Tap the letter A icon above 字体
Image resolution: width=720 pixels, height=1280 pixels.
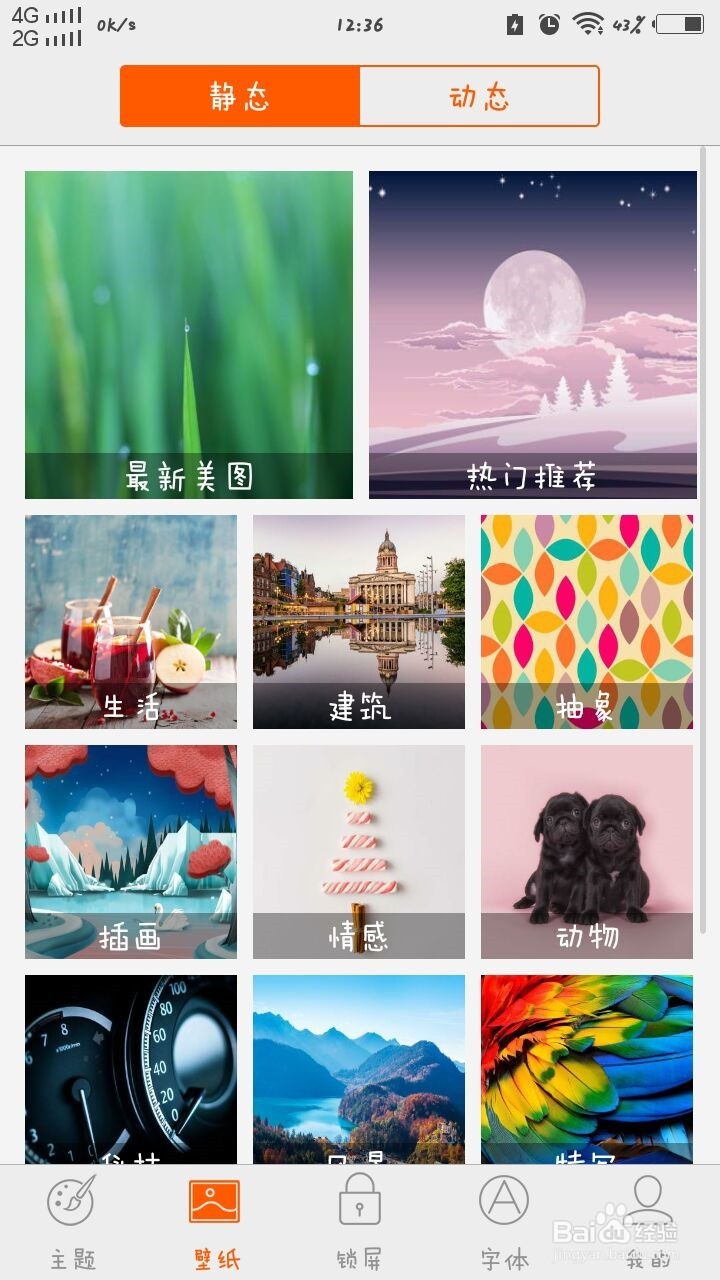tap(503, 1200)
